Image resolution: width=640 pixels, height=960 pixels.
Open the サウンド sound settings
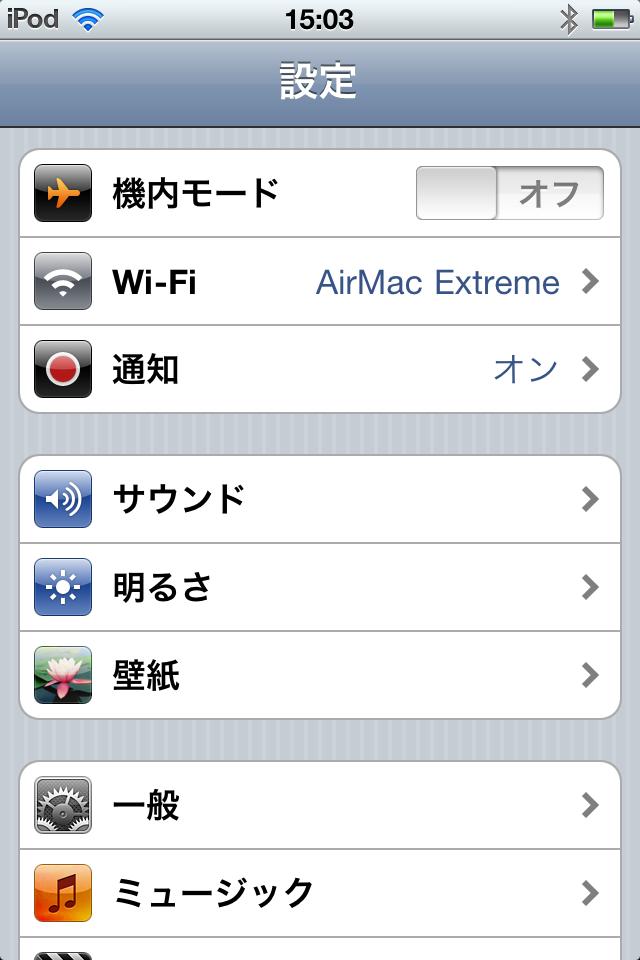coord(320,498)
